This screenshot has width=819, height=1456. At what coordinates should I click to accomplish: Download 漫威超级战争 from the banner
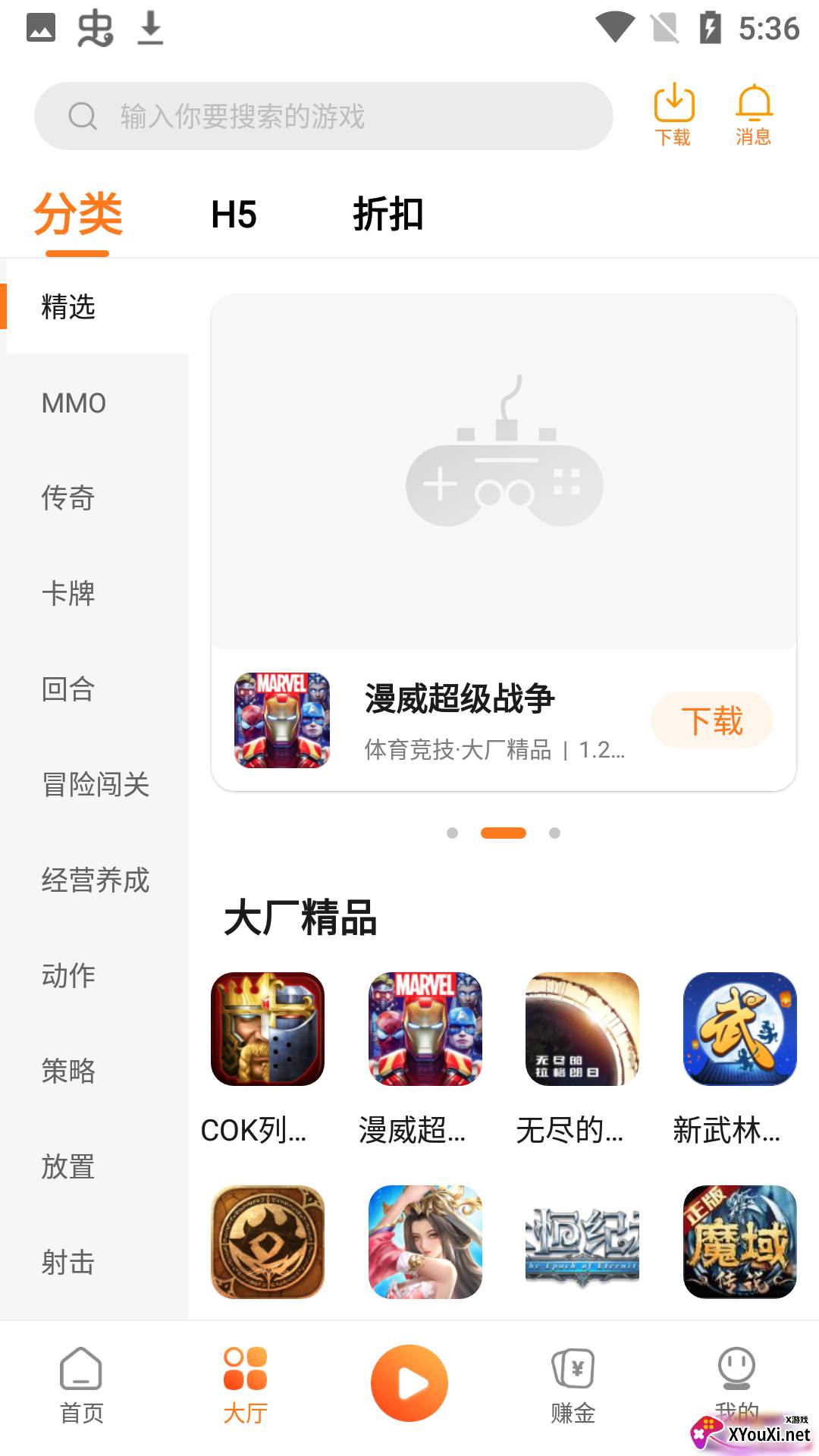(711, 720)
